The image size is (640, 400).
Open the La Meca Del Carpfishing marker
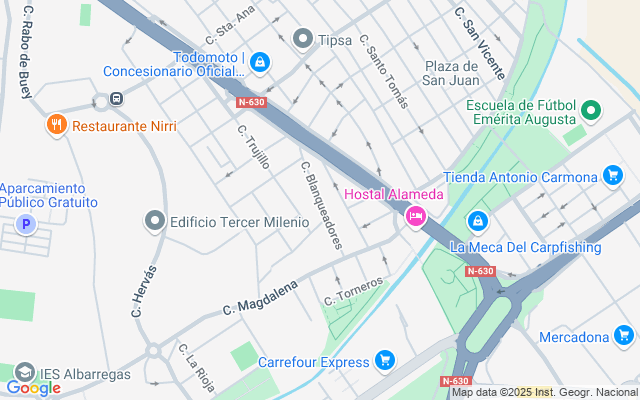(478, 222)
